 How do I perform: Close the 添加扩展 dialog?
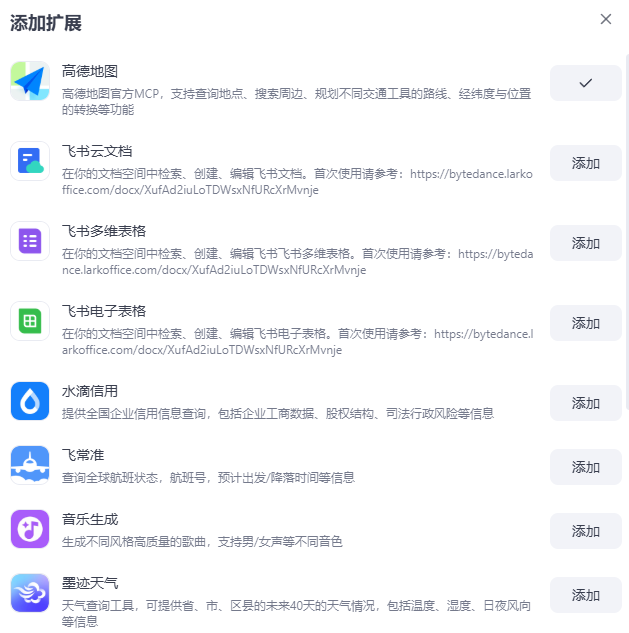point(606,19)
